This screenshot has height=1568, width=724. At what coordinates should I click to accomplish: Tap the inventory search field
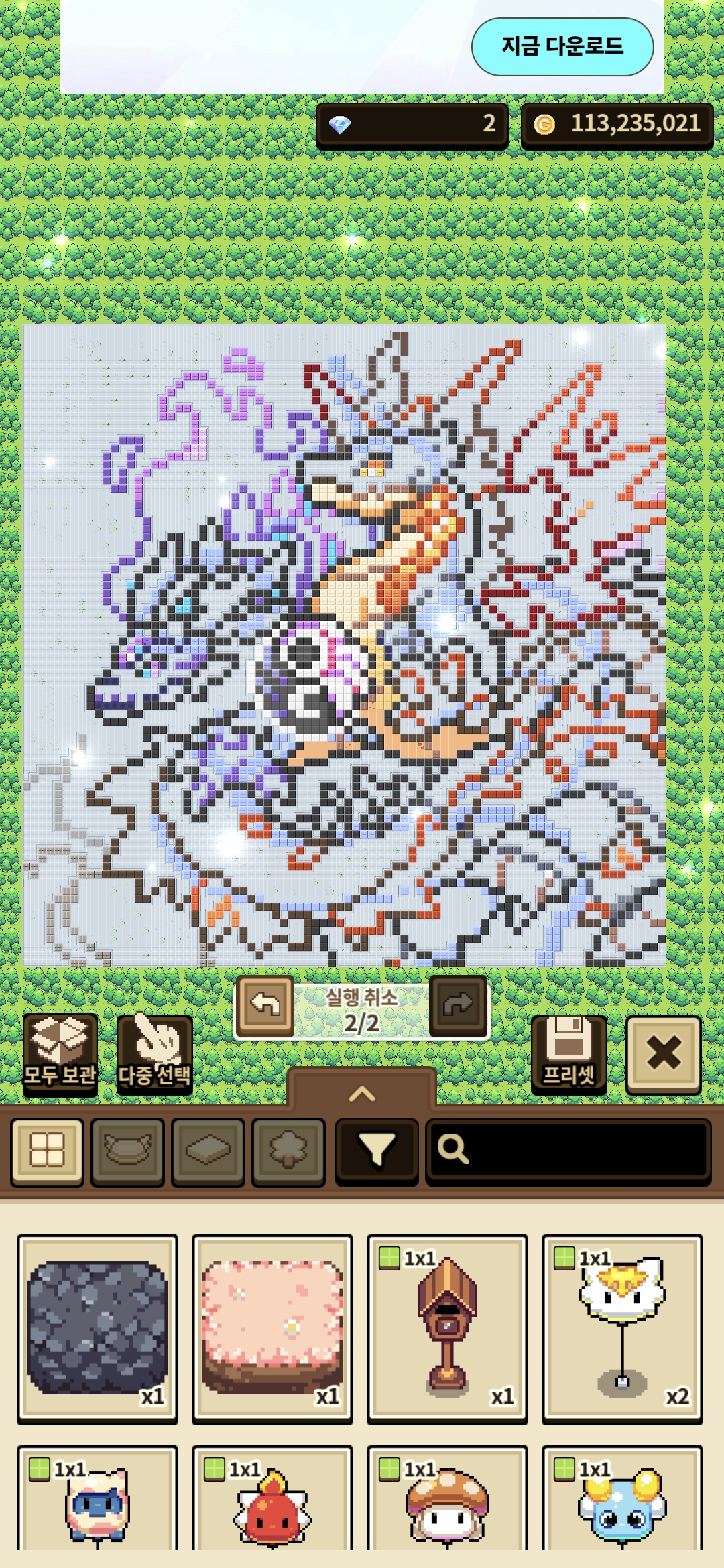tap(568, 1150)
